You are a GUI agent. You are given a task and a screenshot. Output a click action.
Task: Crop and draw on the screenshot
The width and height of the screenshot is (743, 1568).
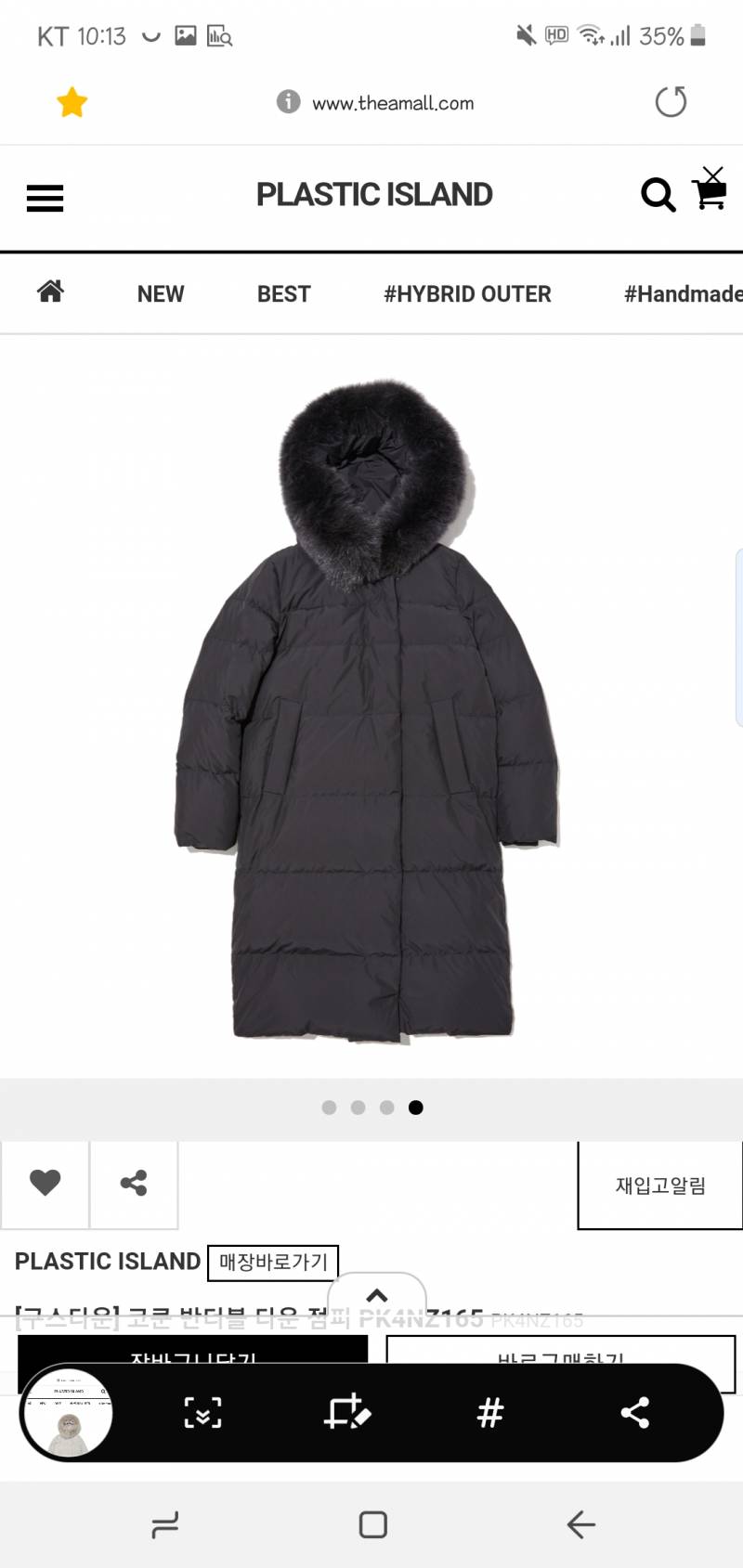[347, 1413]
